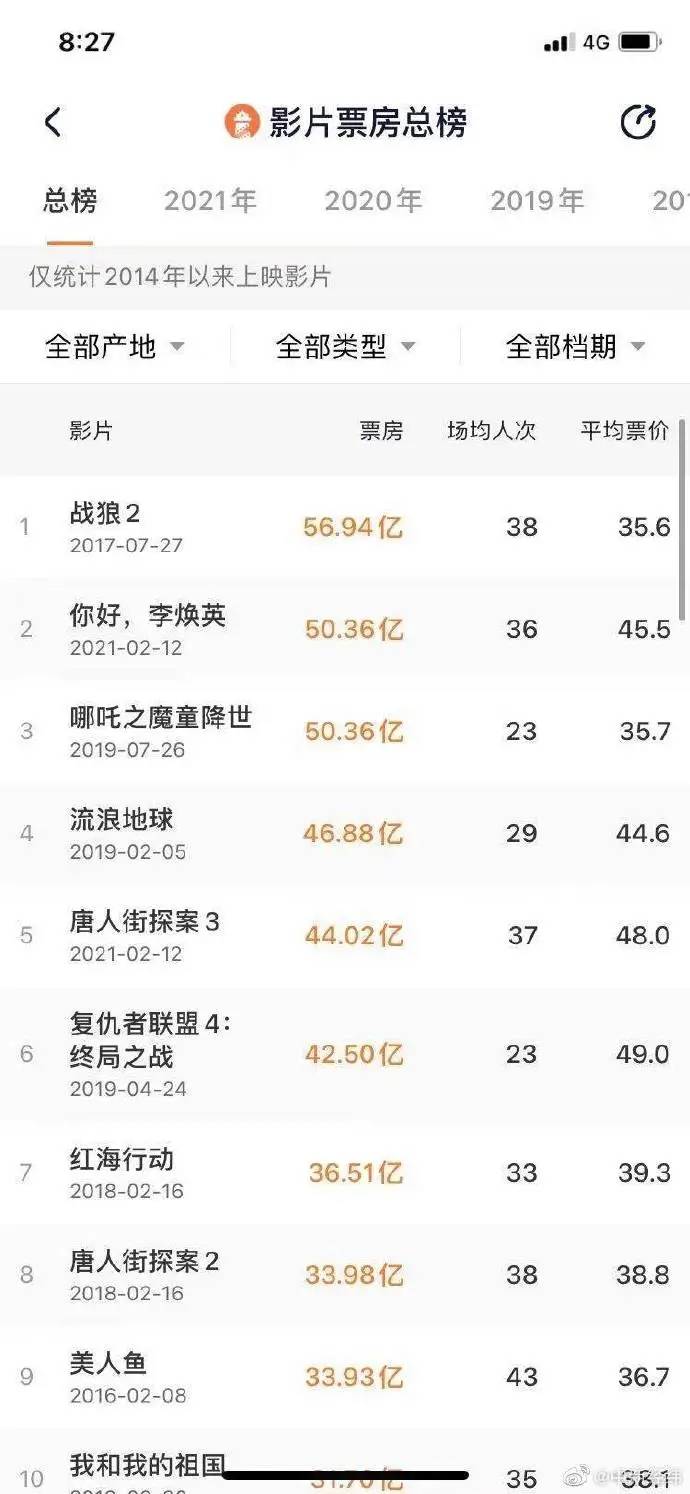Go back using the top-left arrow

point(53,123)
